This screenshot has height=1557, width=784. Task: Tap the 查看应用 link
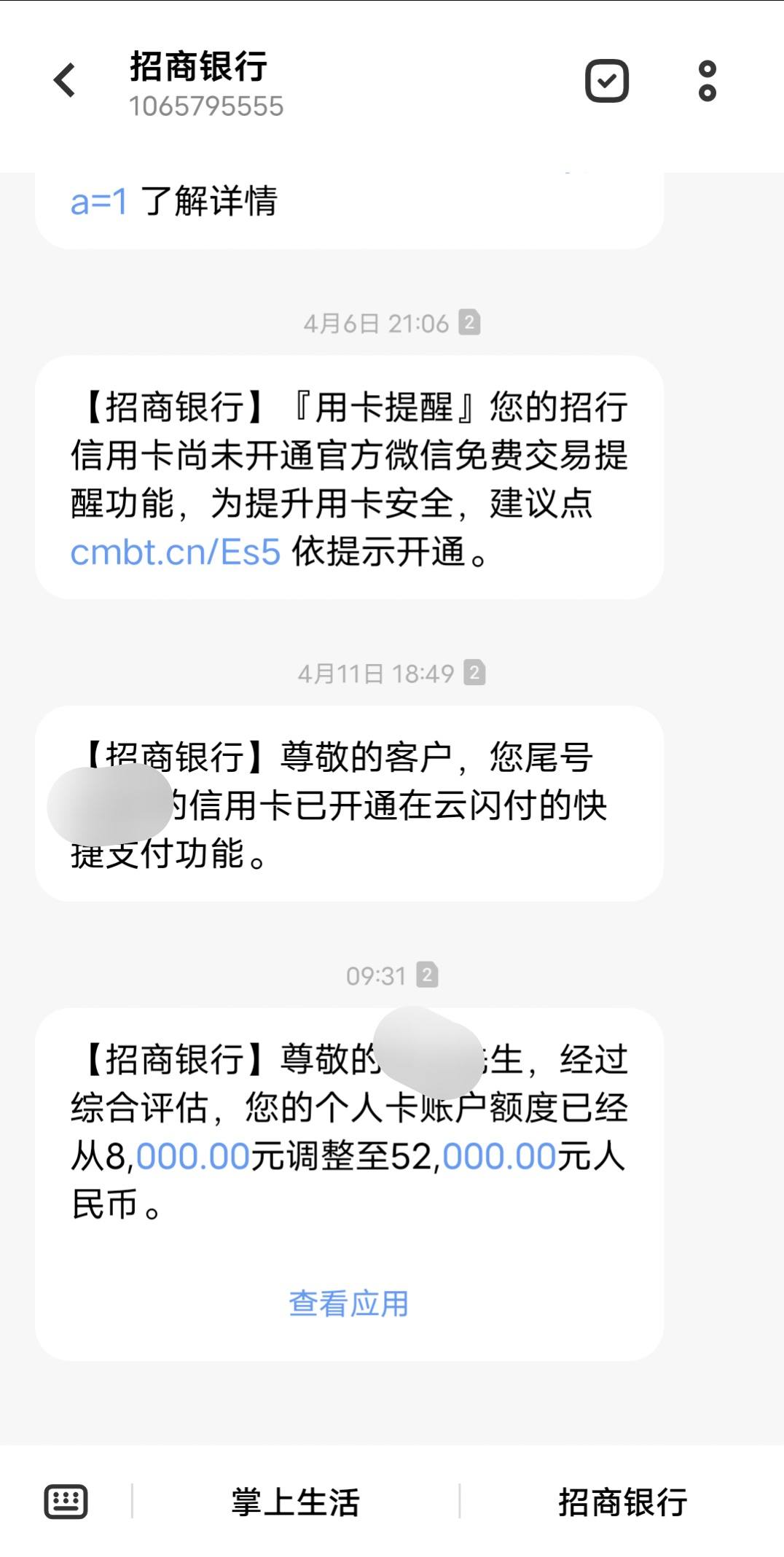(349, 1303)
